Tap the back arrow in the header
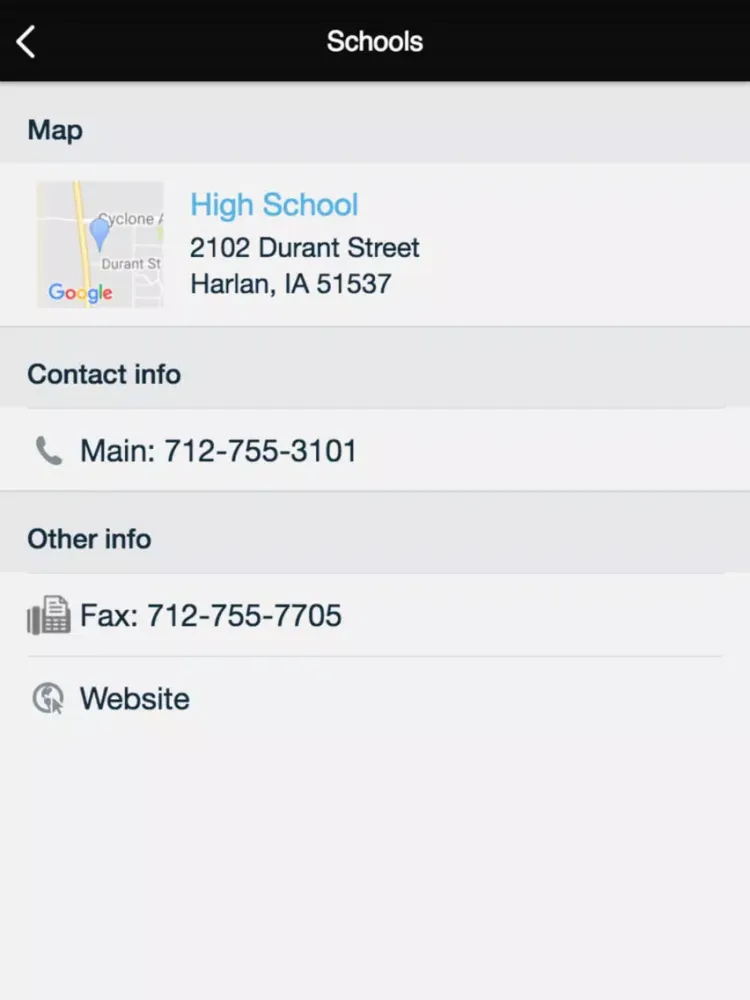The image size is (750, 1000). pyautogui.click(x=24, y=42)
